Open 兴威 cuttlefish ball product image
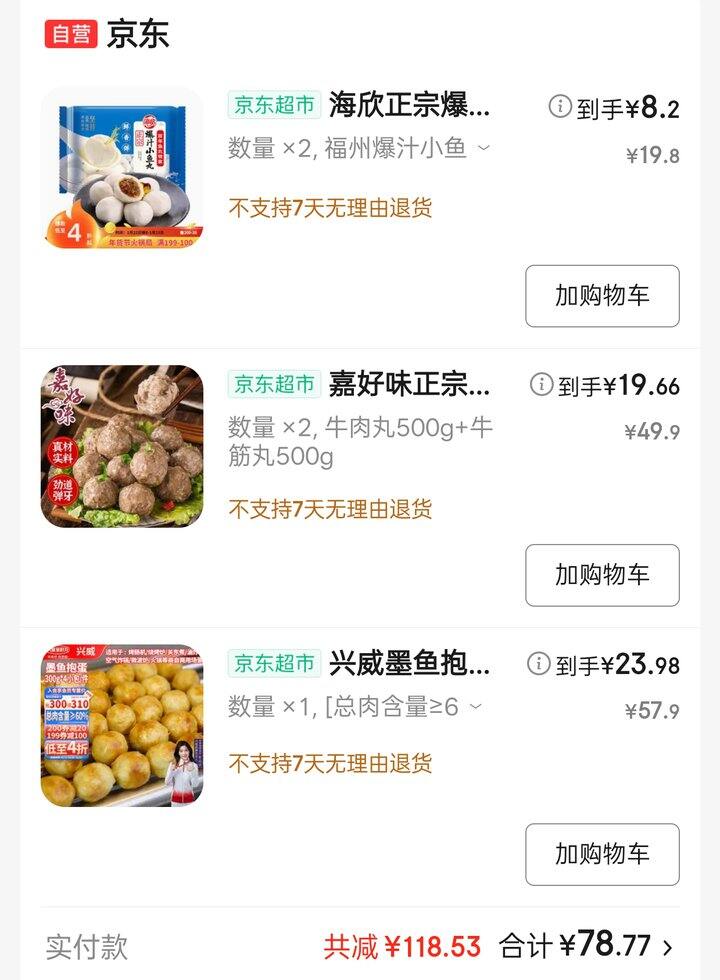 coord(122,725)
